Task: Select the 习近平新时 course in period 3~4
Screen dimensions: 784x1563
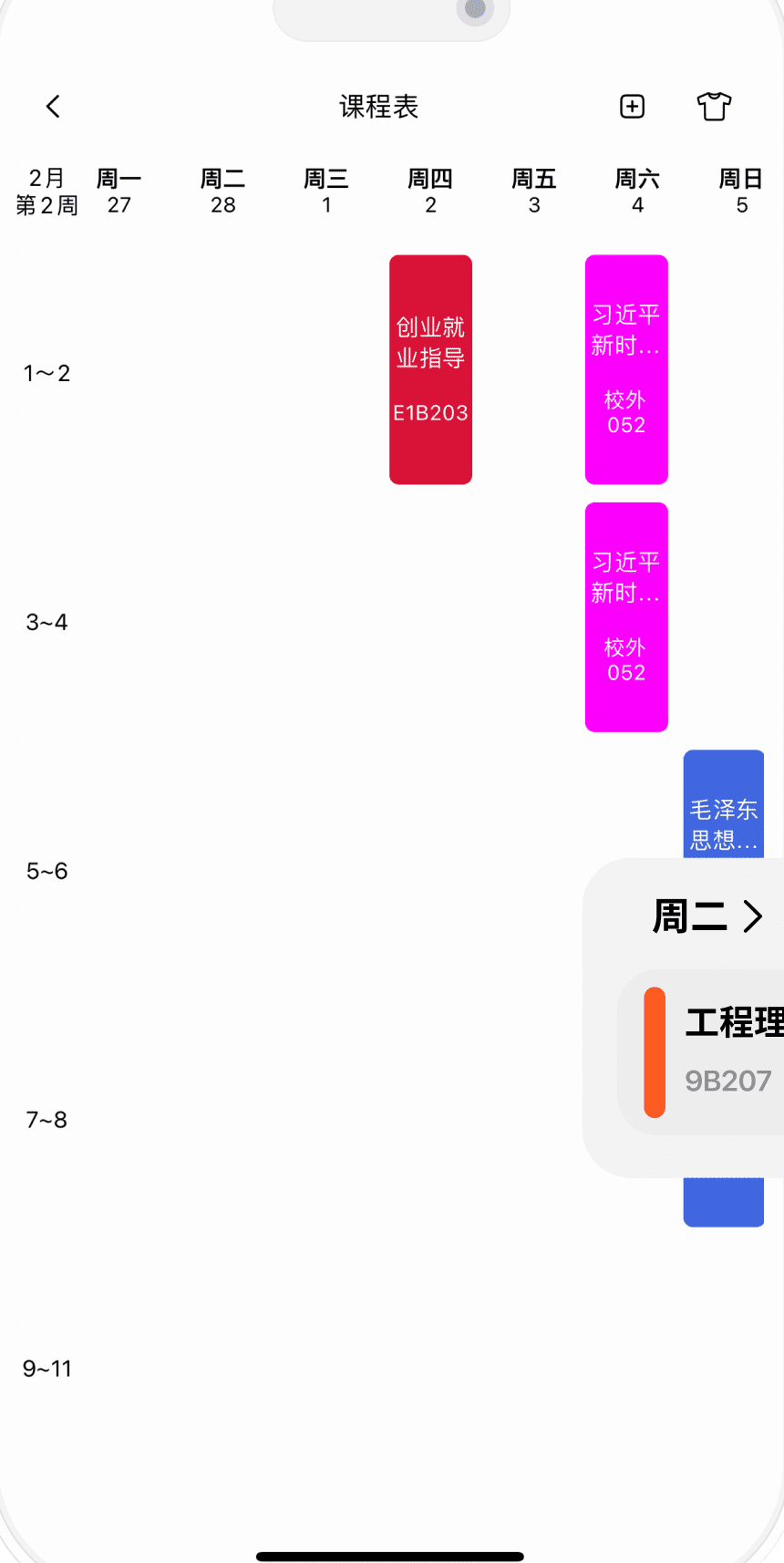Action: (x=626, y=616)
